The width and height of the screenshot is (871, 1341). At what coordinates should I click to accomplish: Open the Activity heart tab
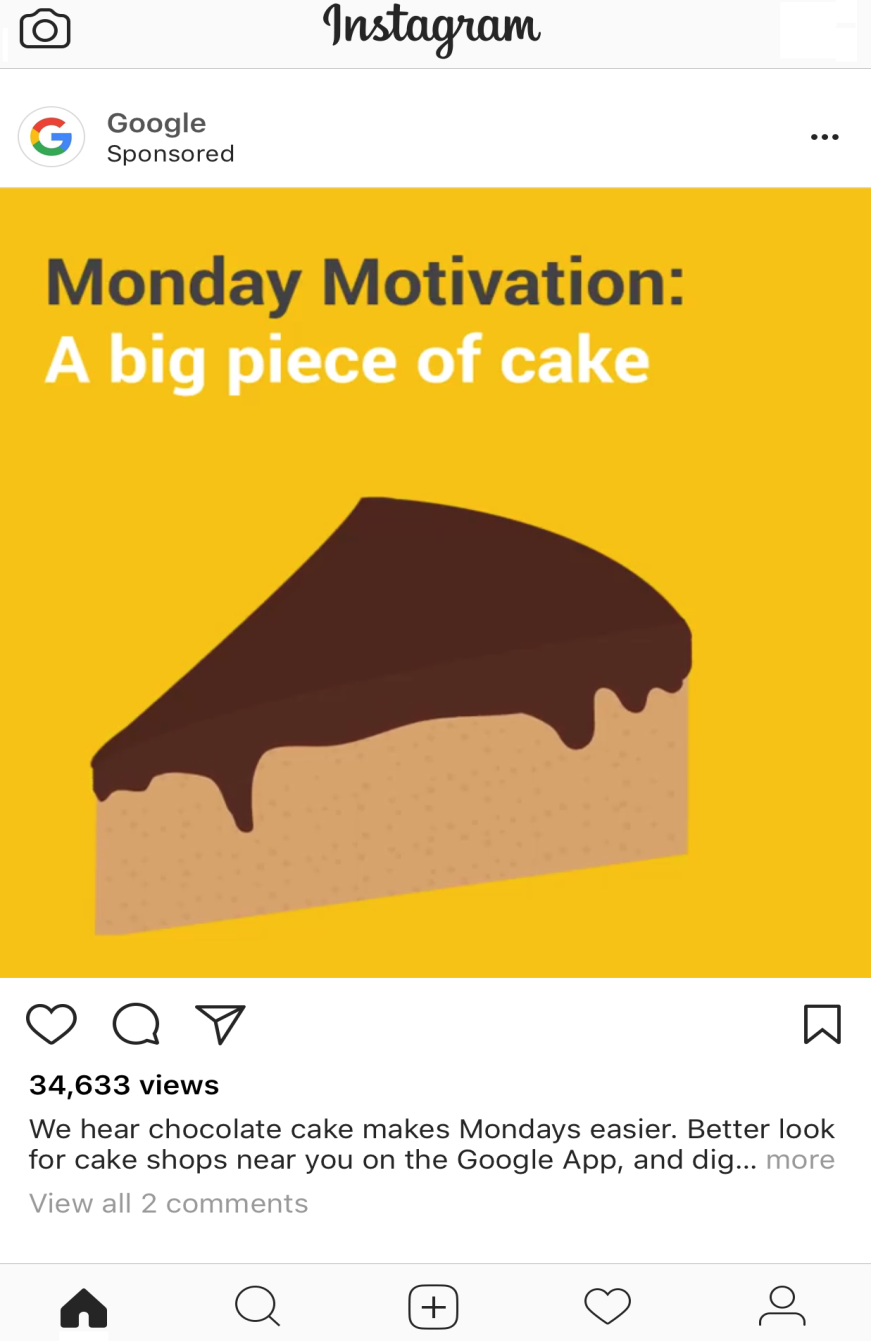pos(607,1306)
